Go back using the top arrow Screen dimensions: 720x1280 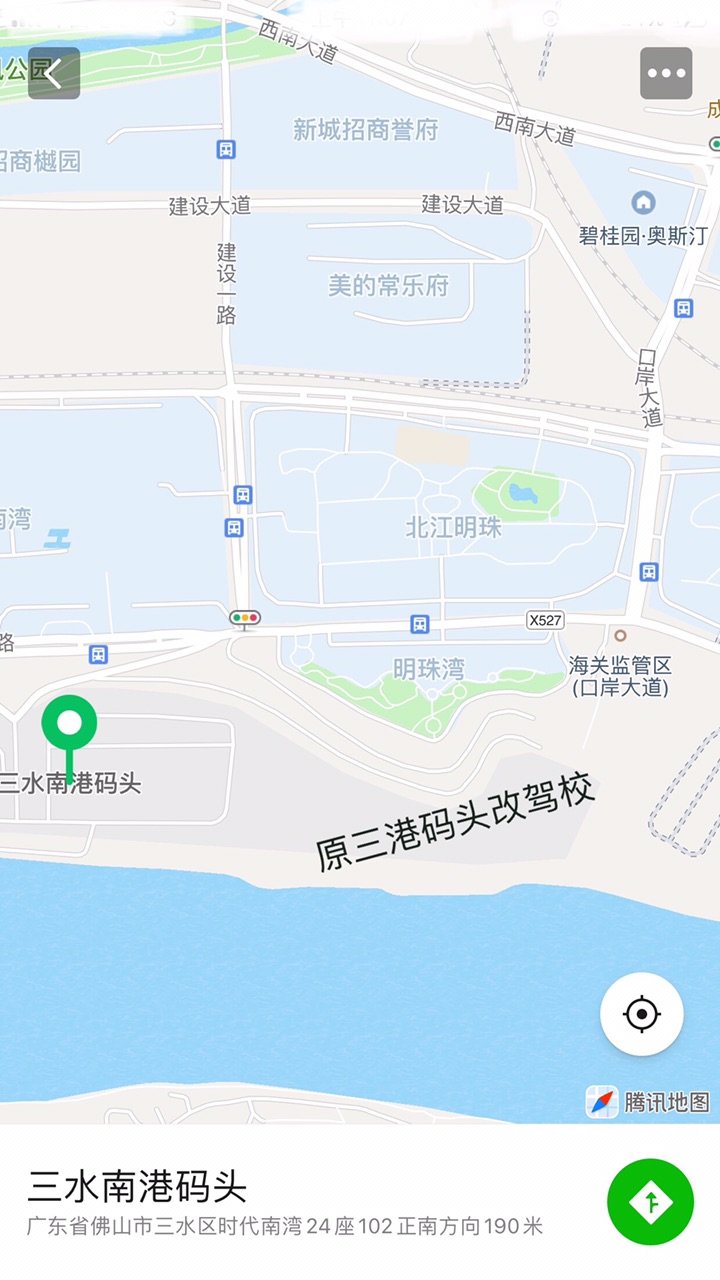[54, 73]
